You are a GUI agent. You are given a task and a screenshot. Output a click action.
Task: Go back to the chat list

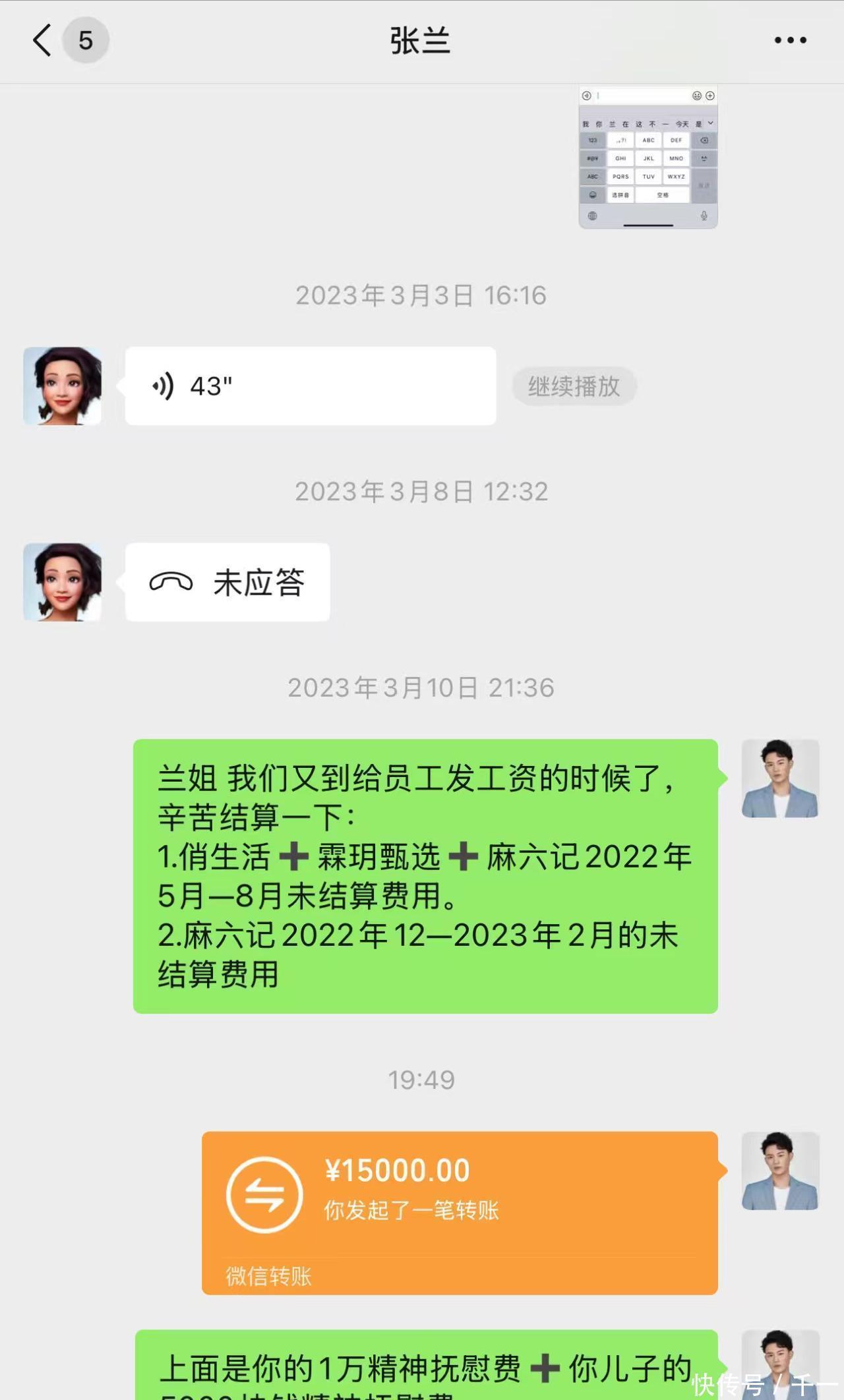tap(42, 40)
